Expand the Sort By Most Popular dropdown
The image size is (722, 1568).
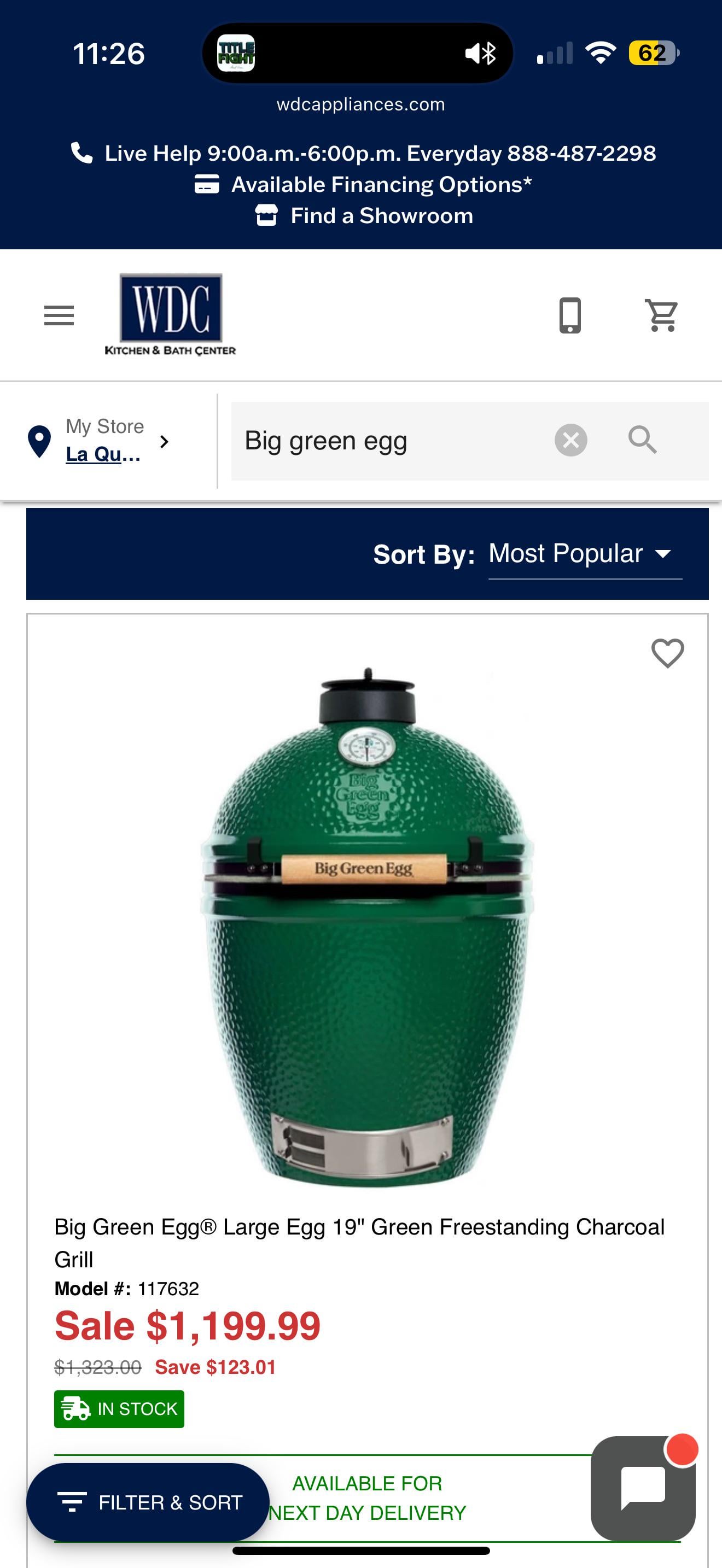[584, 554]
